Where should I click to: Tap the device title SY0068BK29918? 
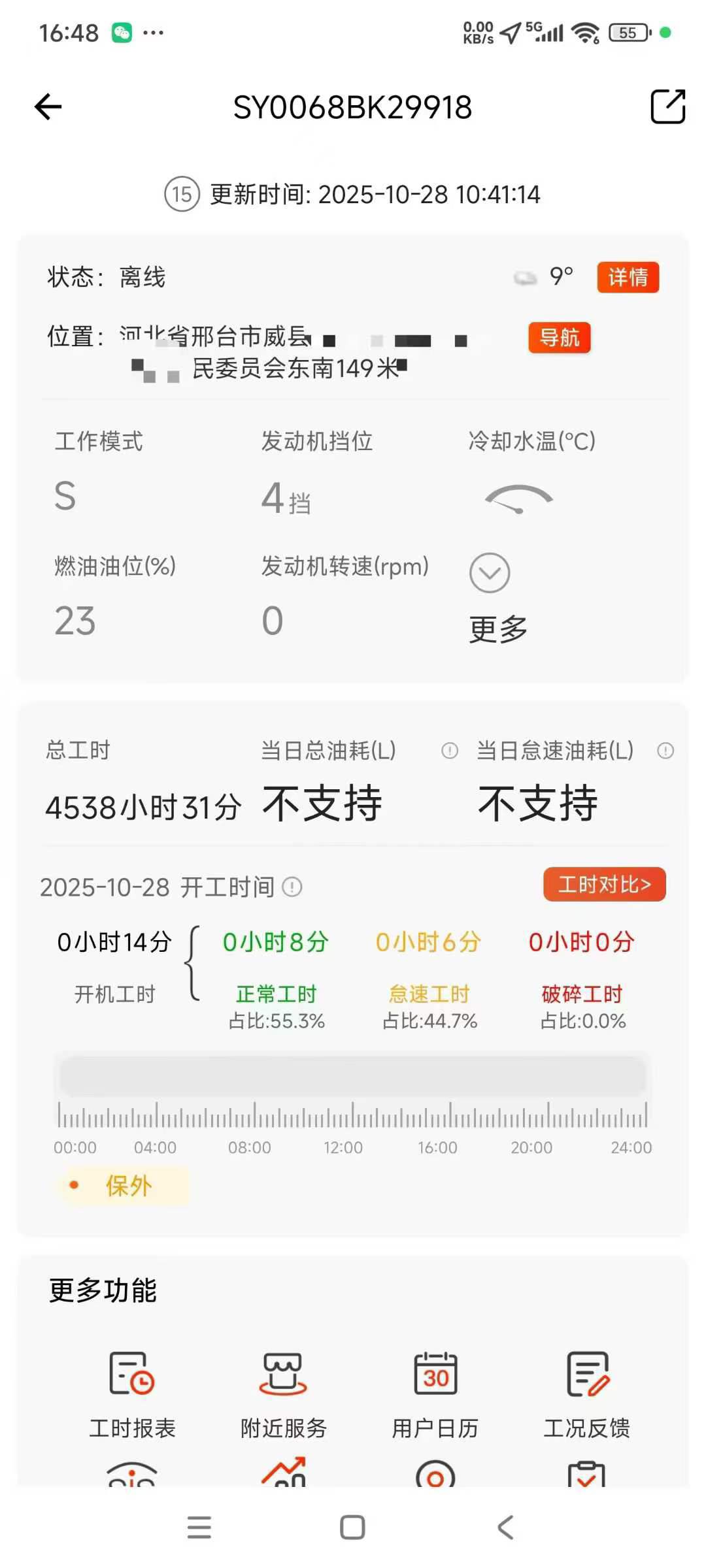(x=352, y=107)
